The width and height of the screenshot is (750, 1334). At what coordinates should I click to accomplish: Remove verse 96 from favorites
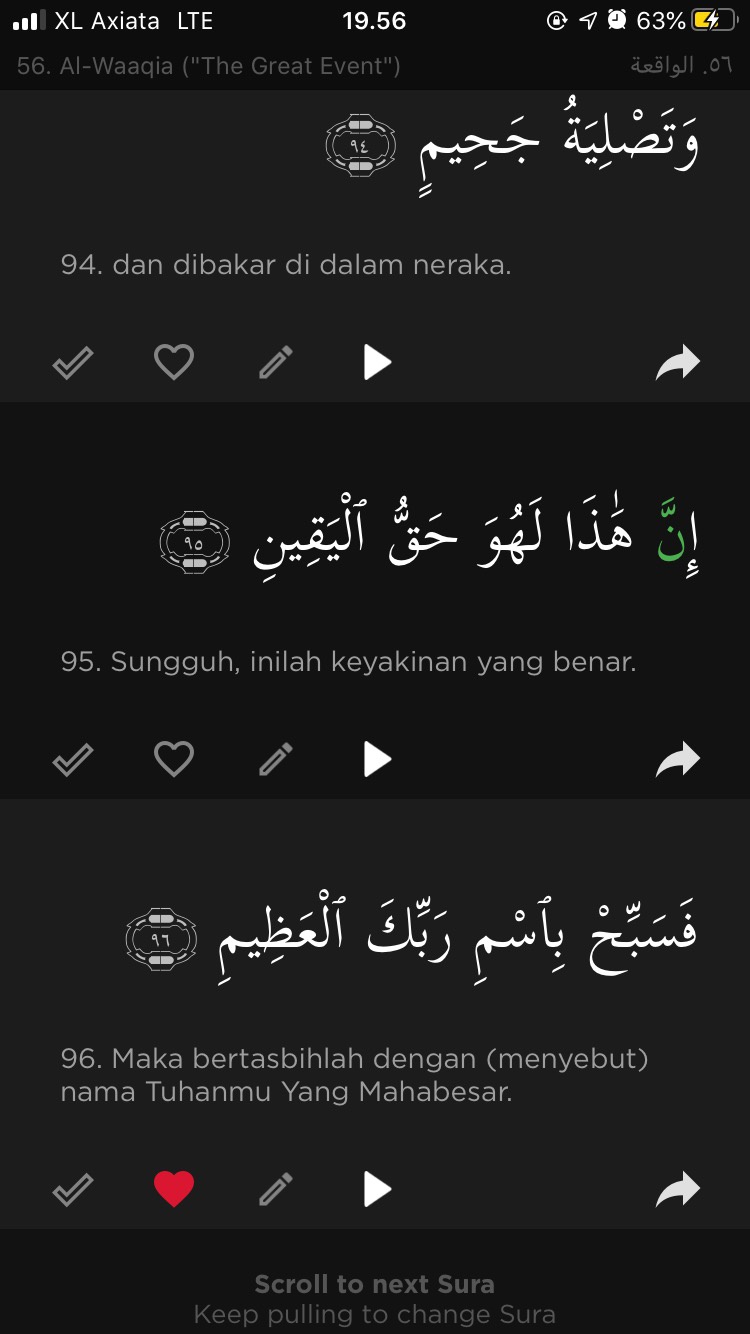point(173,1190)
